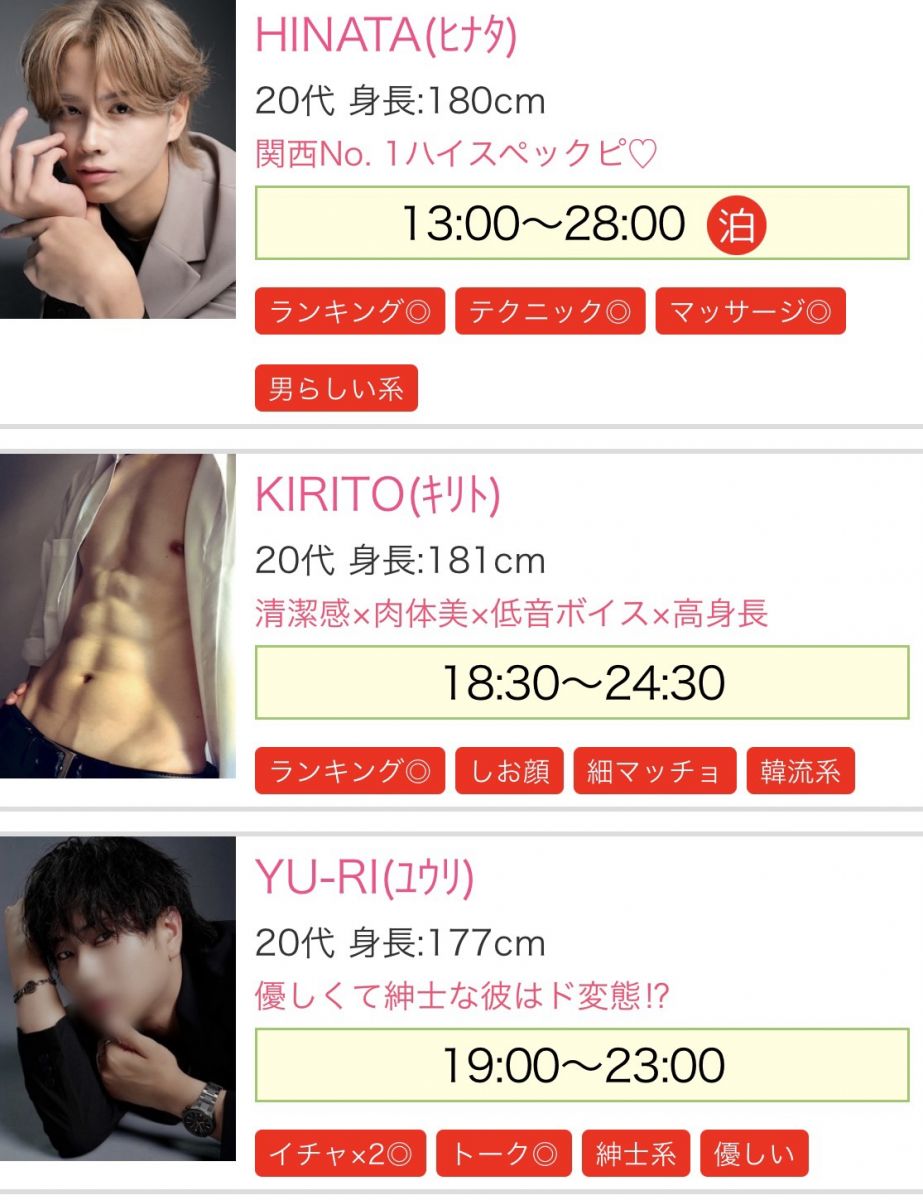The image size is (923, 1200).
Task: Tap the テクニック◎ tag on HINATA's card
Action: coord(550,311)
